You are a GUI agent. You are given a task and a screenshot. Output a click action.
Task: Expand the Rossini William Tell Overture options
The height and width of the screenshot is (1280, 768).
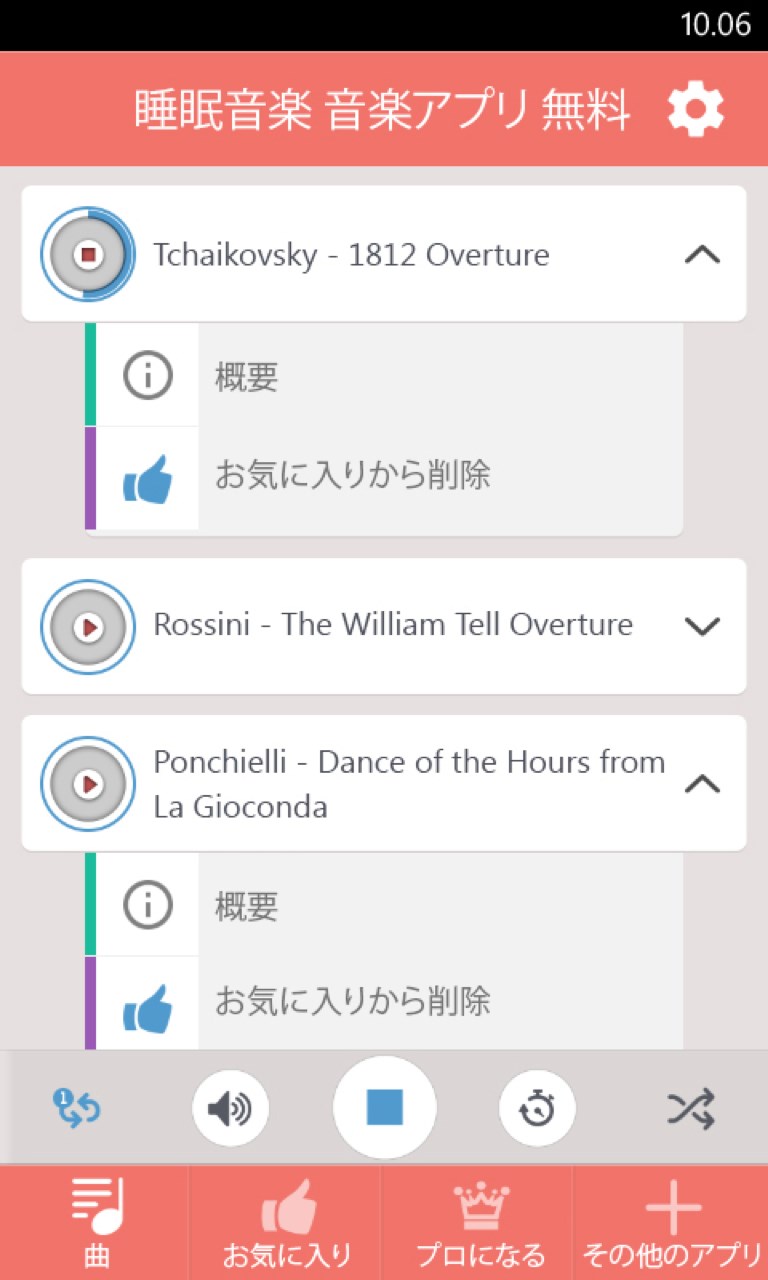tap(702, 627)
